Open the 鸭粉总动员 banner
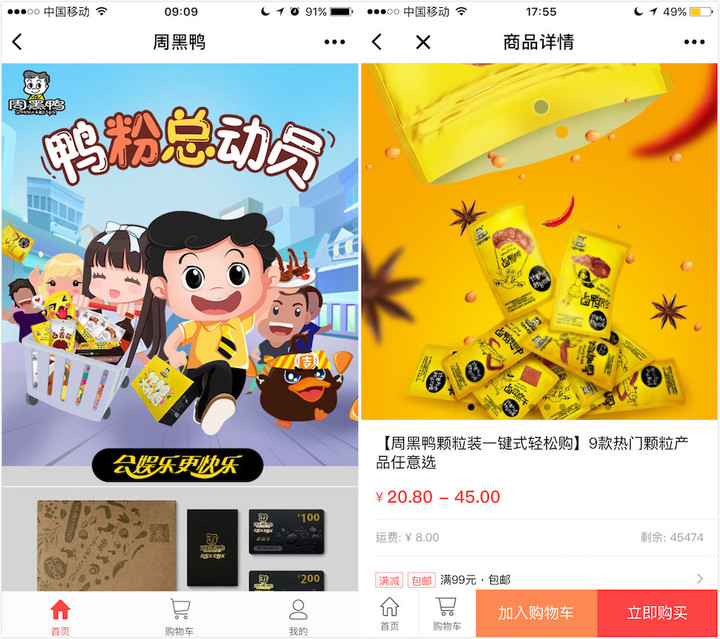 point(180,270)
